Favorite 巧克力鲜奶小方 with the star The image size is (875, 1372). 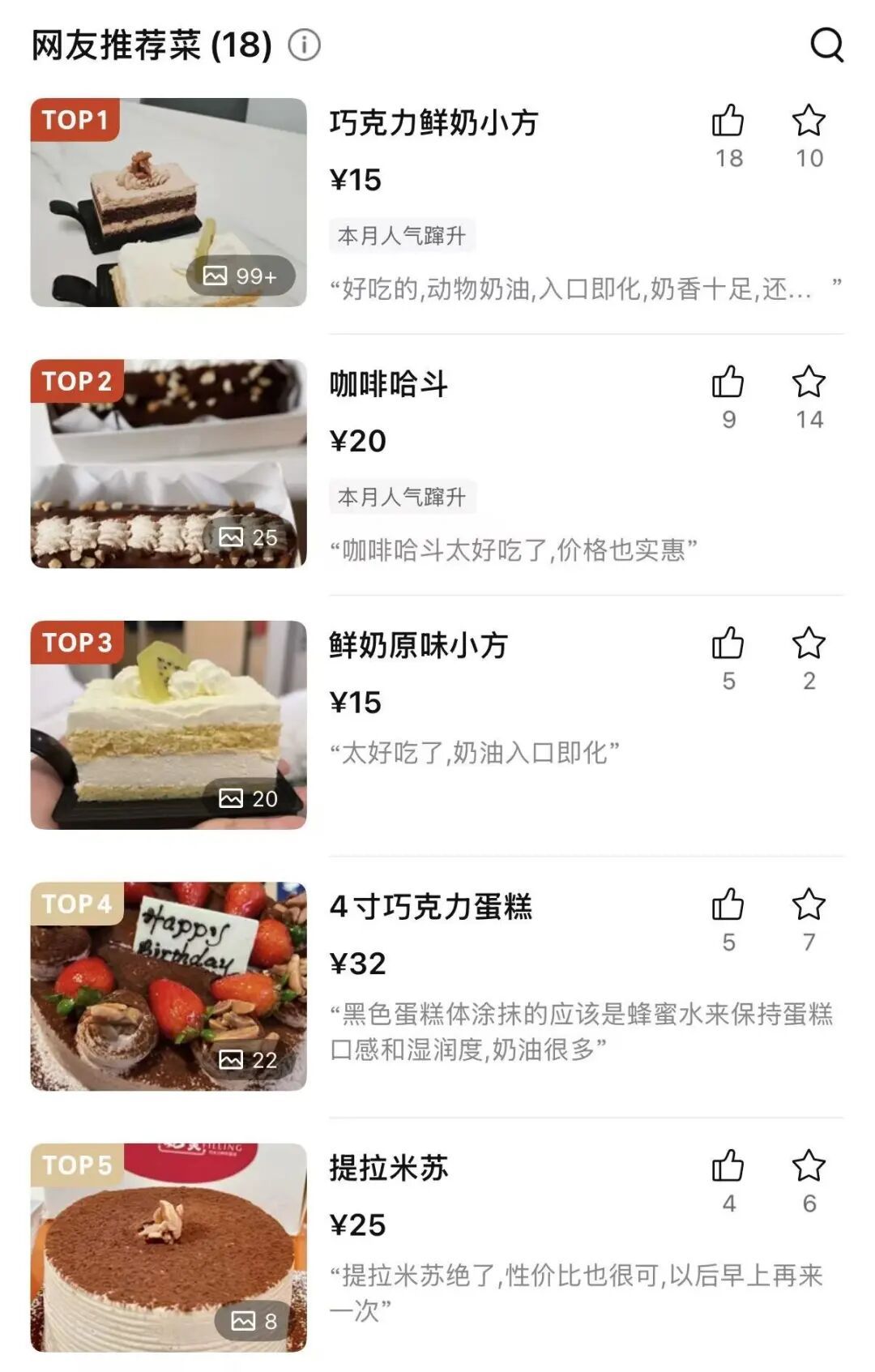pos(808,121)
